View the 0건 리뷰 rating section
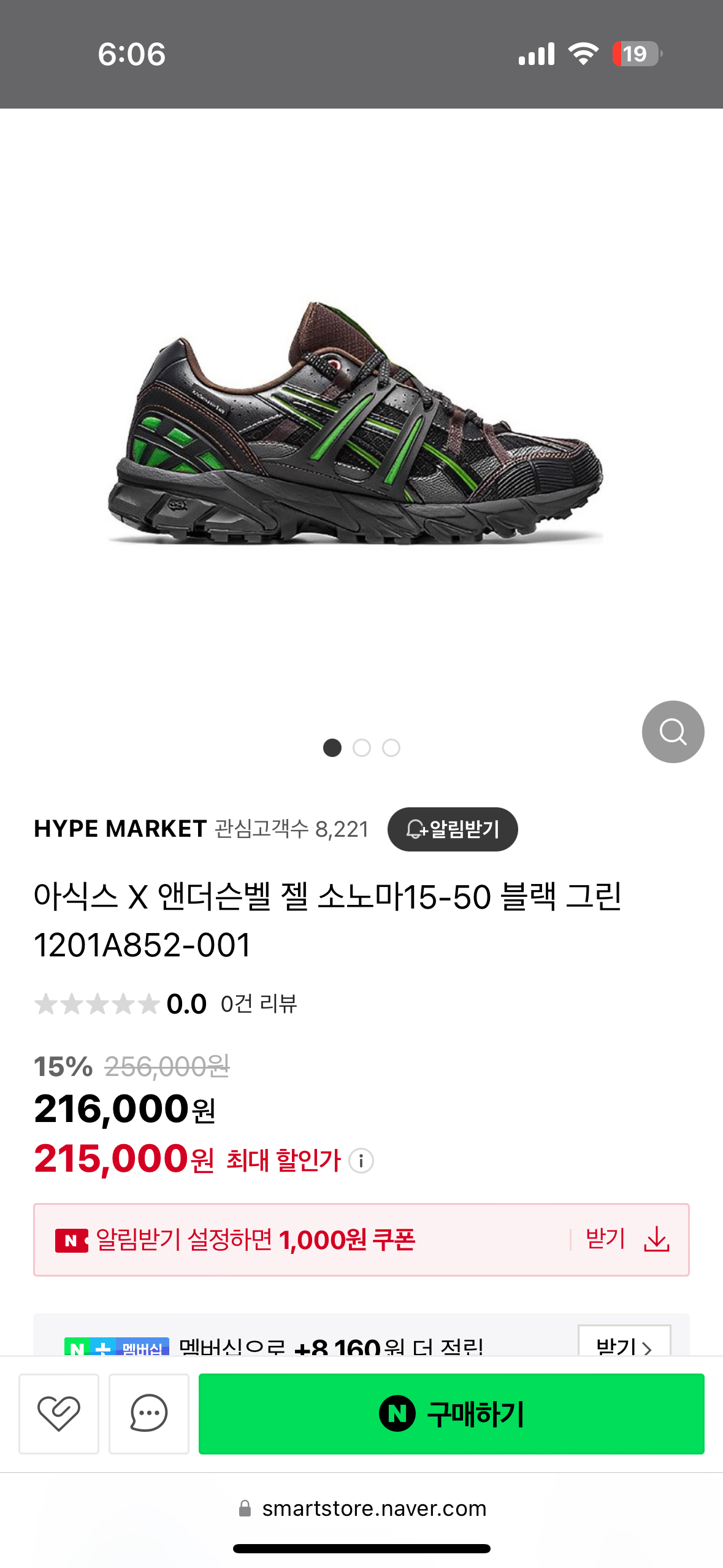Viewport: 723px width, 1568px height. pos(258,1004)
